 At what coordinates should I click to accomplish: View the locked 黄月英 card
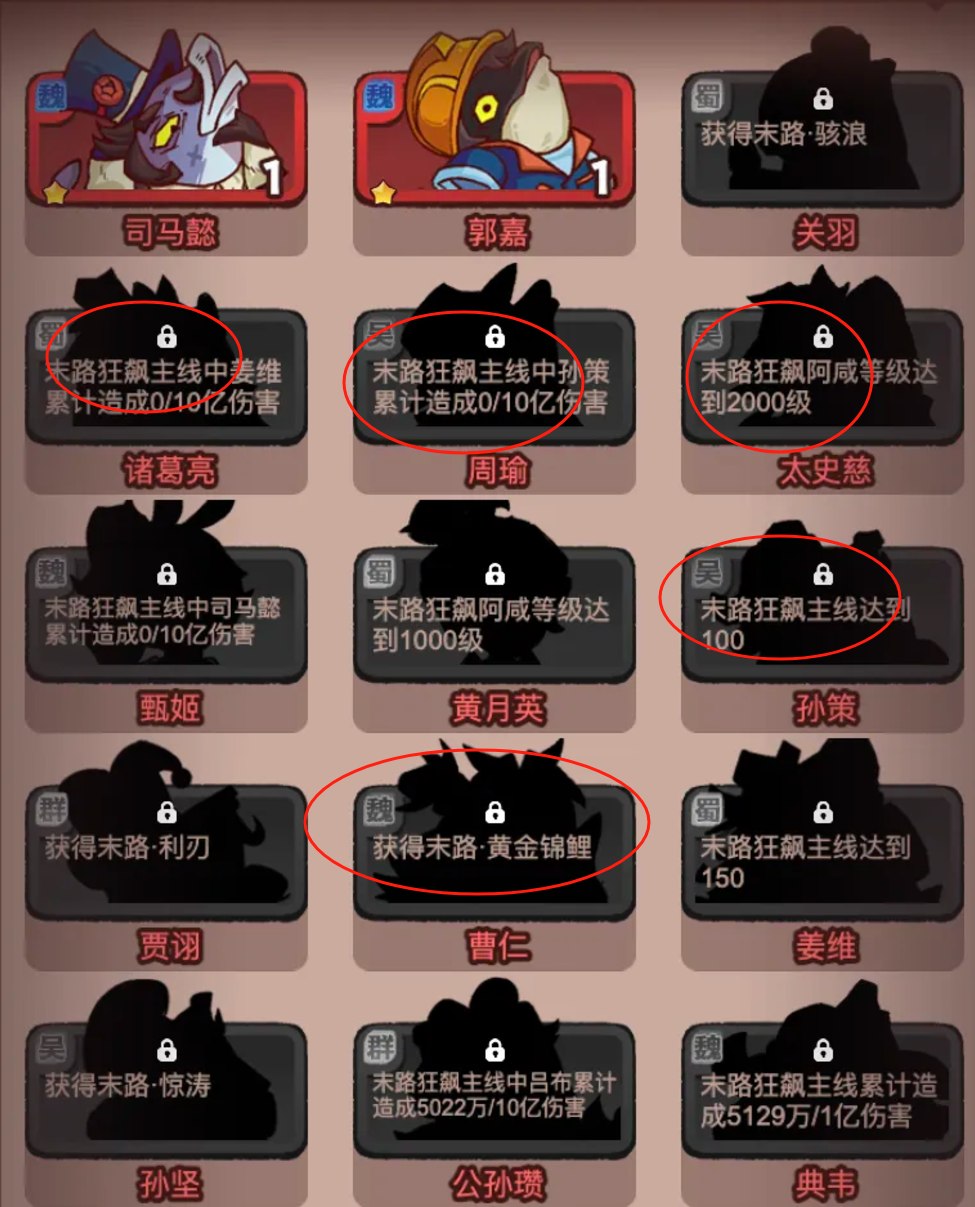point(494,615)
